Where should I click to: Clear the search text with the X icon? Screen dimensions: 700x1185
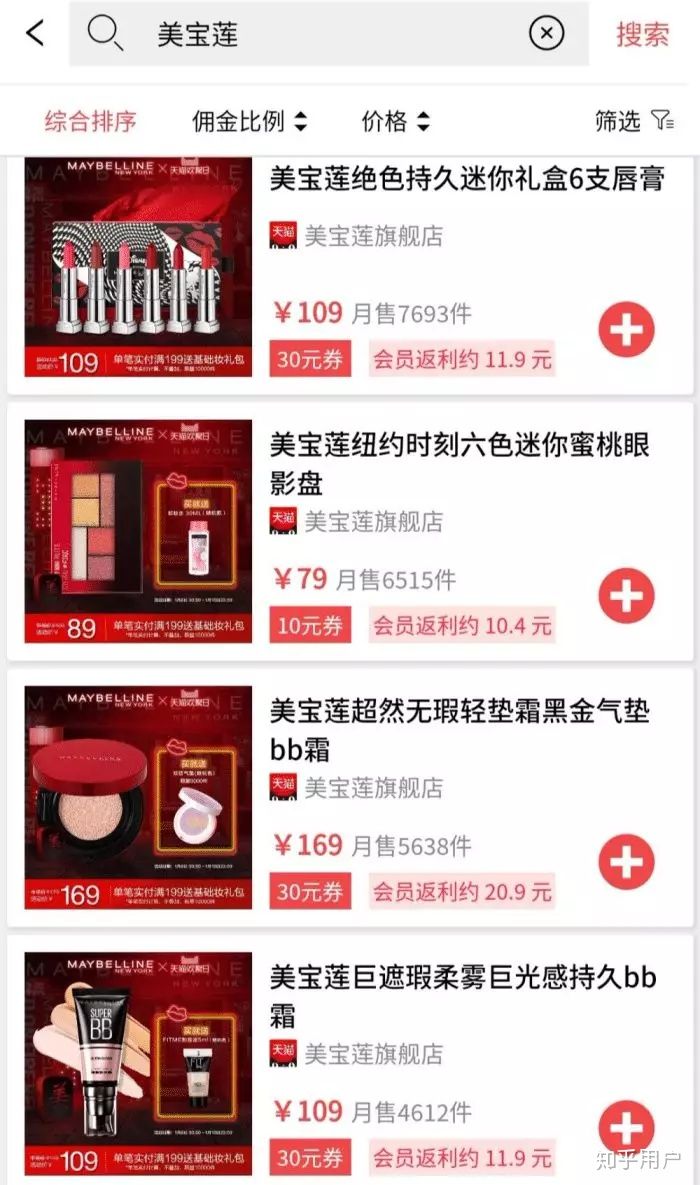546,35
